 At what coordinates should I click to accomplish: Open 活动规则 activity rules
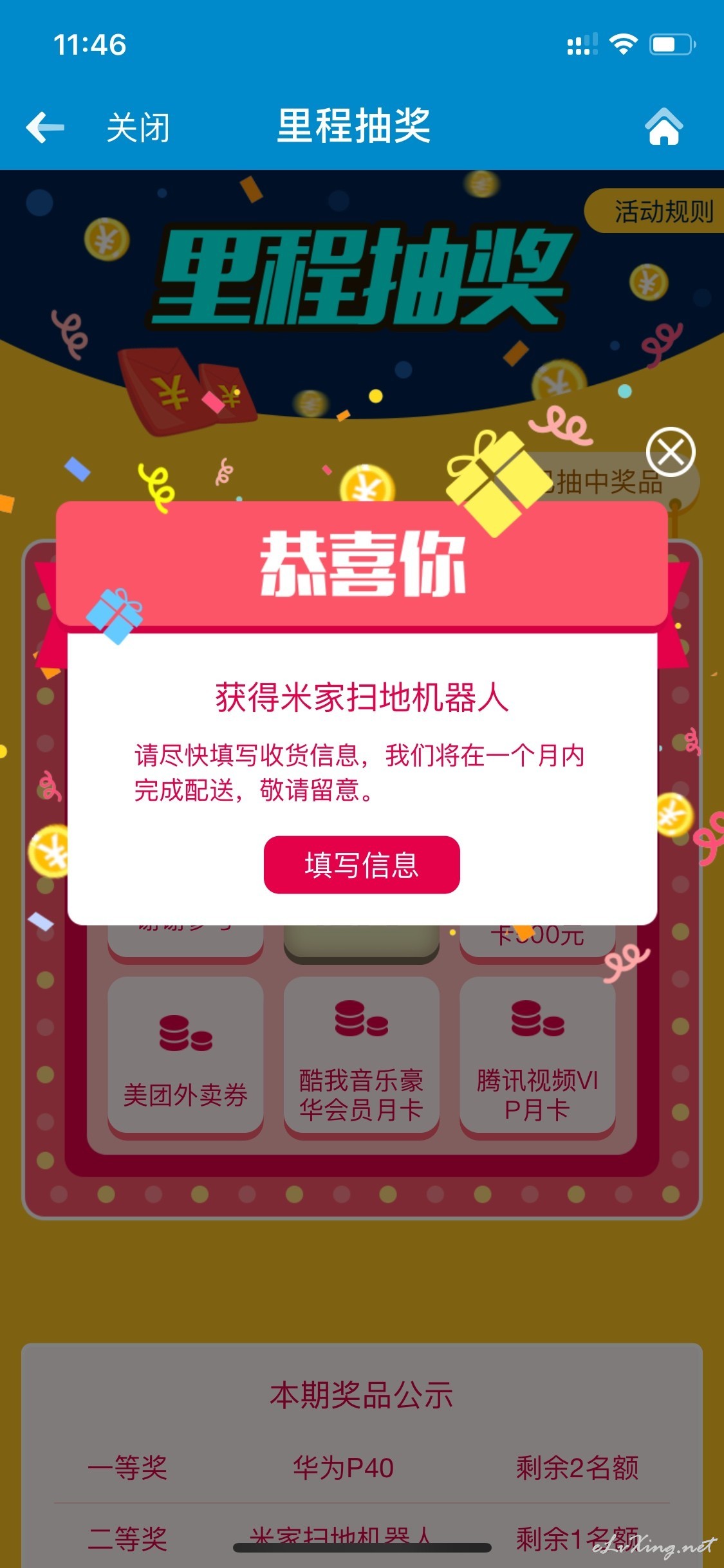pos(663,211)
